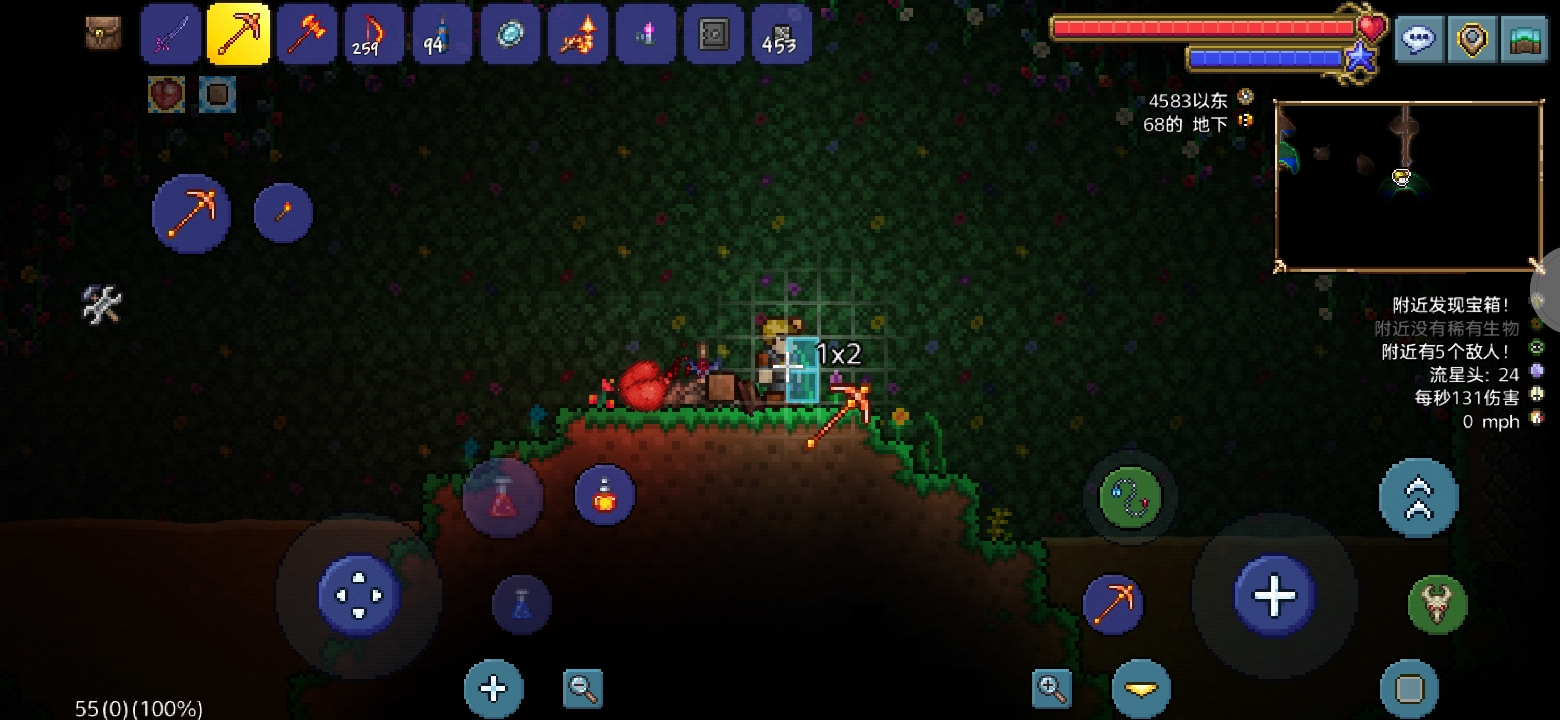This screenshot has height=720, width=1560.
Task: Select the block stack of 453
Action: tap(782, 35)
